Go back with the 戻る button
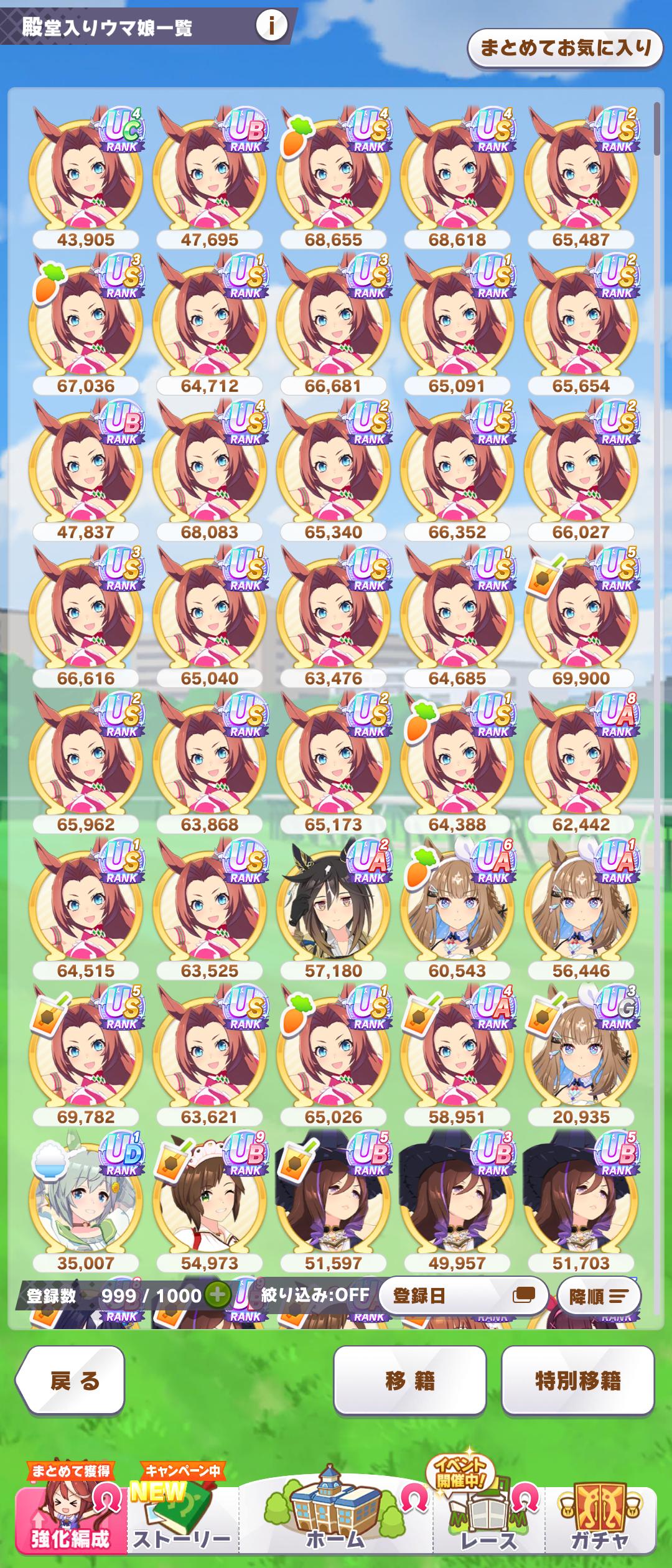 pyautogui.click(x=71, y=1381)
